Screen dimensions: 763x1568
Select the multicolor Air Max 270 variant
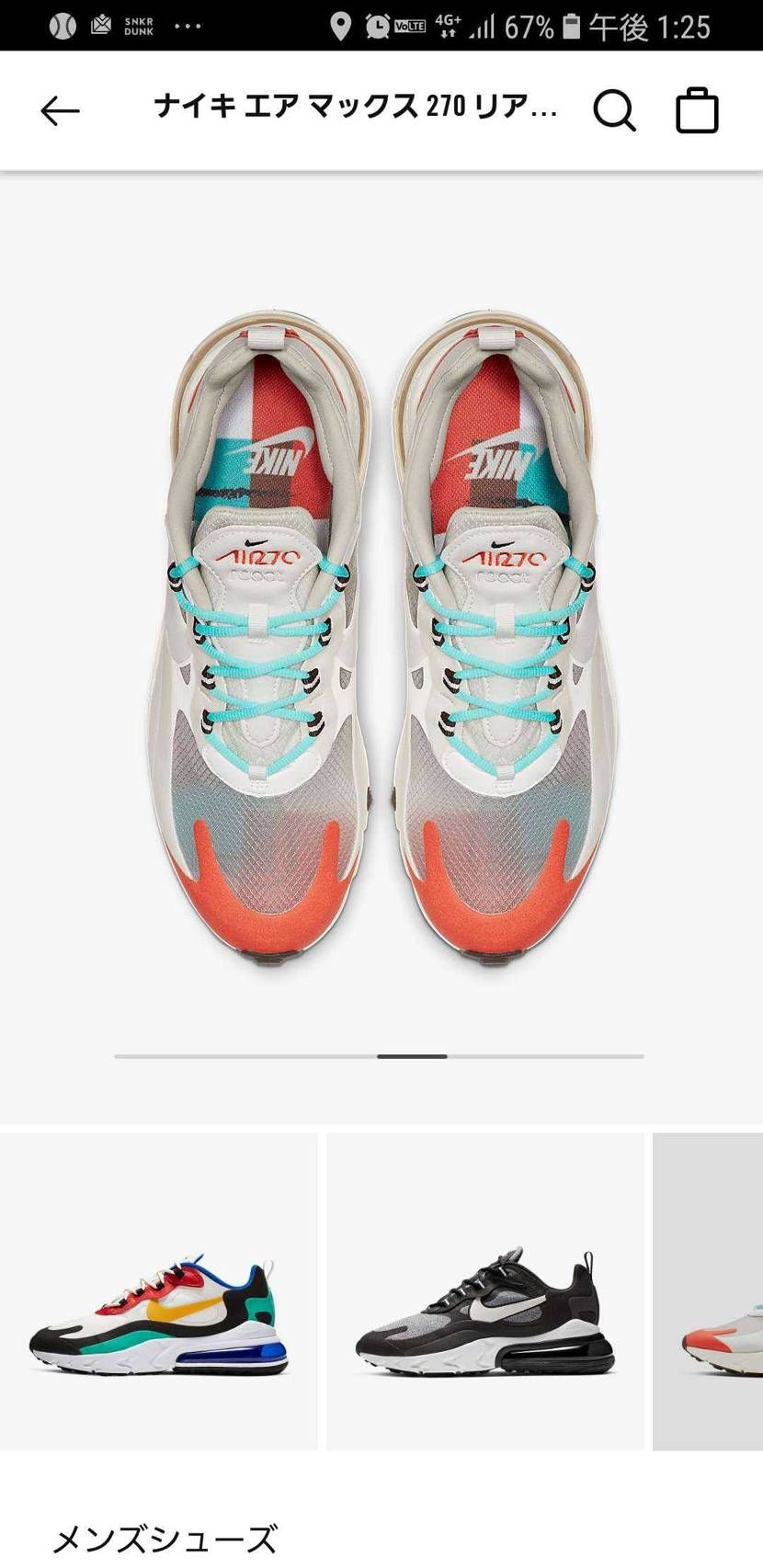tap(158, 1291)
